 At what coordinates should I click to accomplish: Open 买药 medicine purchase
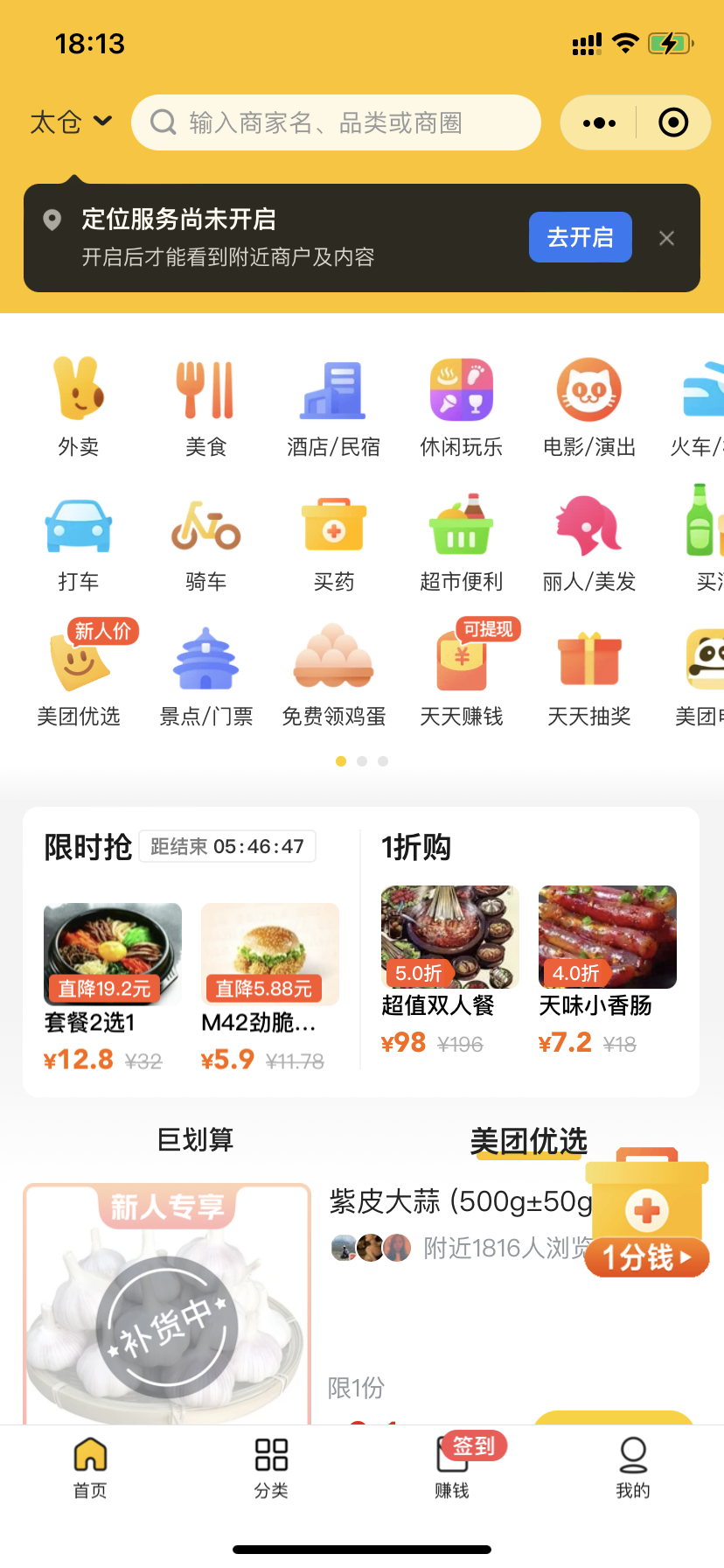pos(334,542)
